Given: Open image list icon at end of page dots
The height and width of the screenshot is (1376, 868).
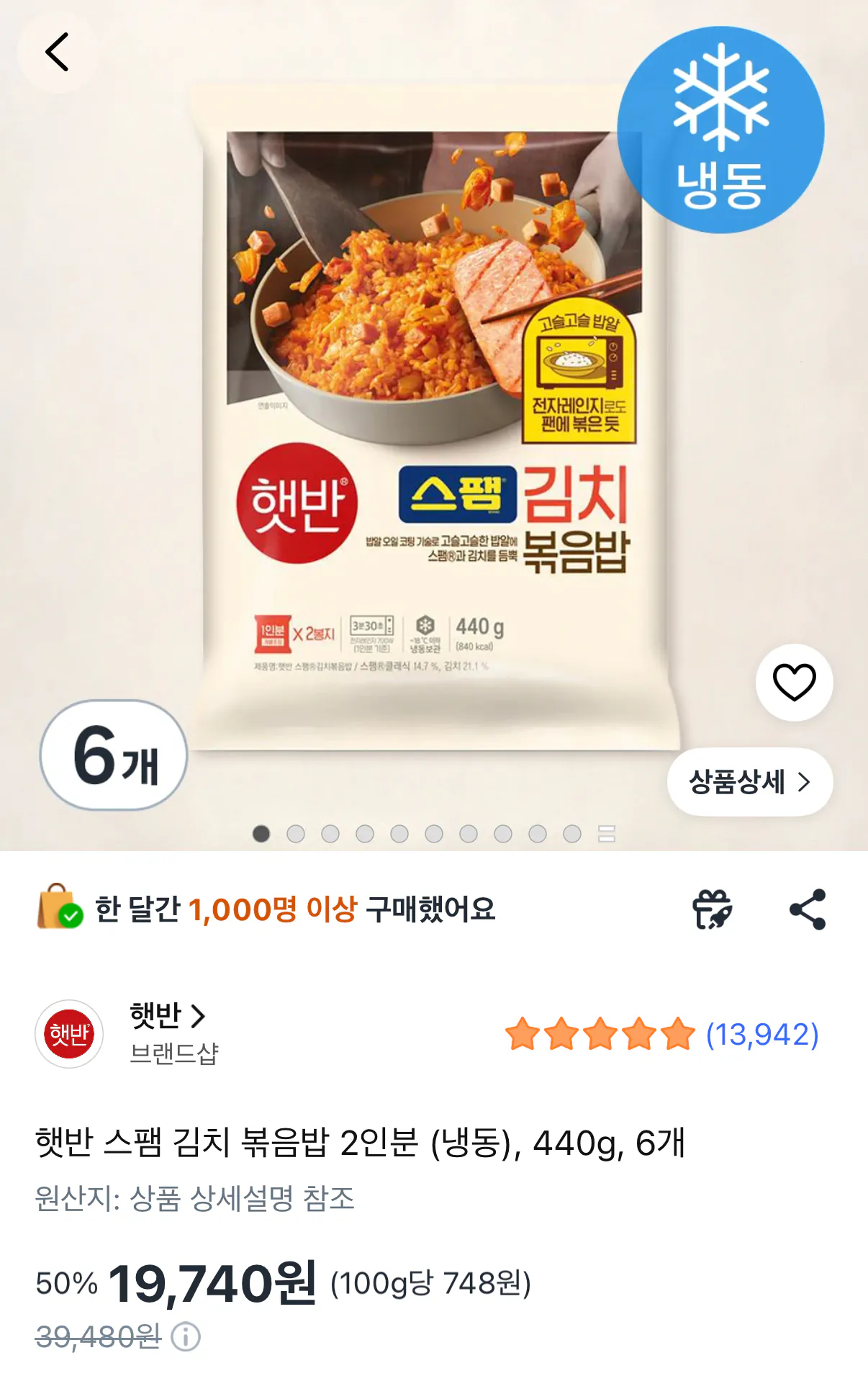Looking at the screenshot, I should [x=607, y=834].
